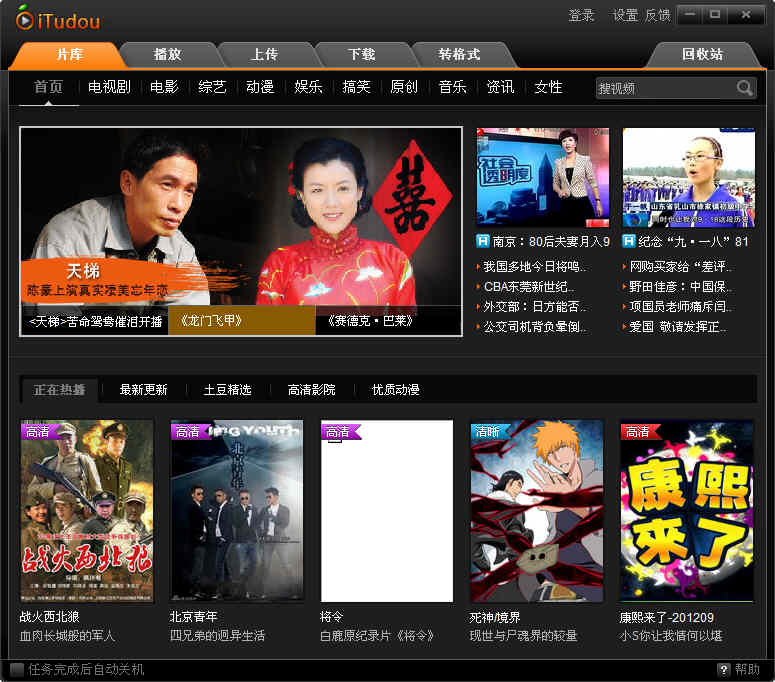Tap the search magnifier icon
This screenshot has width=775, height=682.
(x=744, y=88)
